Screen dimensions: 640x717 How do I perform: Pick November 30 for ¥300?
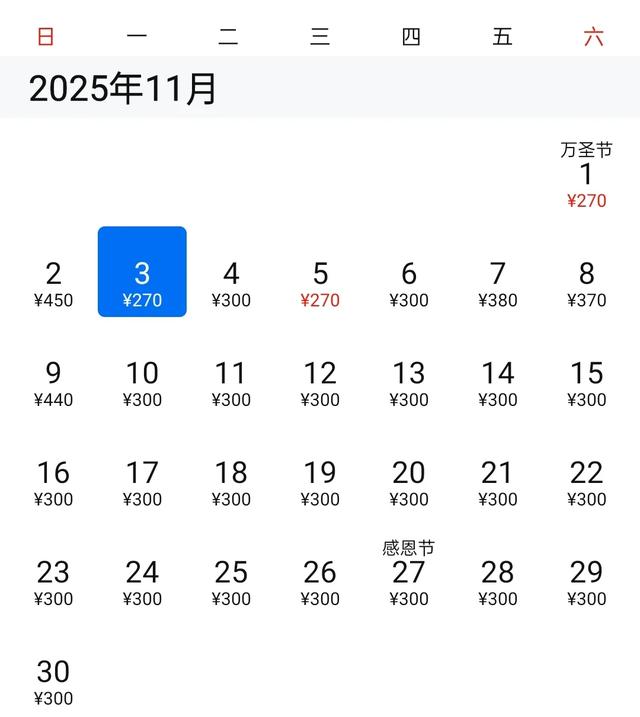pyautogui.click(x=53, y=681)
